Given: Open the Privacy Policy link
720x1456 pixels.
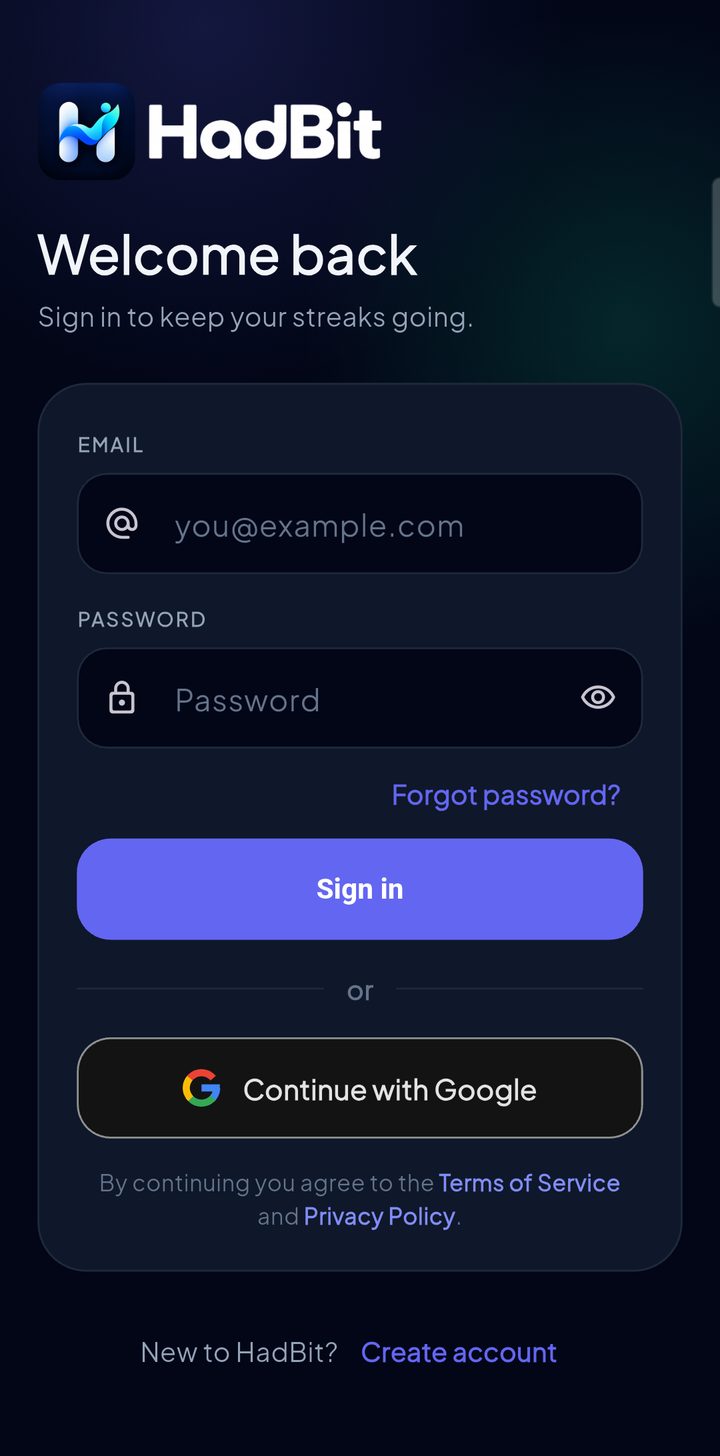Looking at the screenshot, I should 380,1217.
